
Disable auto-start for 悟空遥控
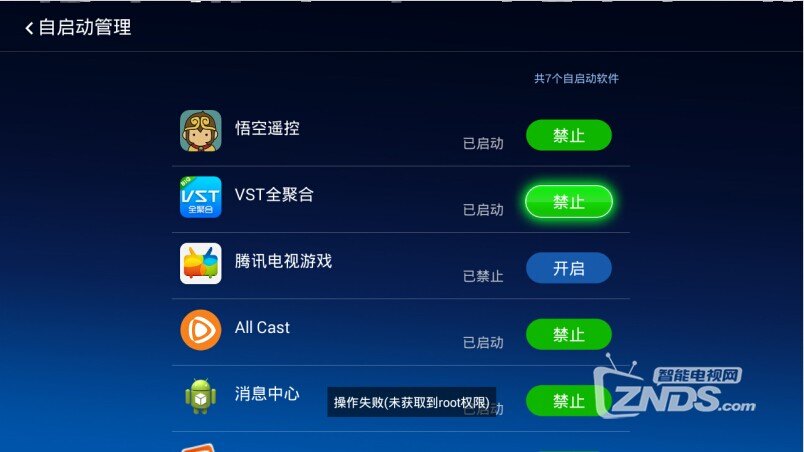(x=568, y=135)
